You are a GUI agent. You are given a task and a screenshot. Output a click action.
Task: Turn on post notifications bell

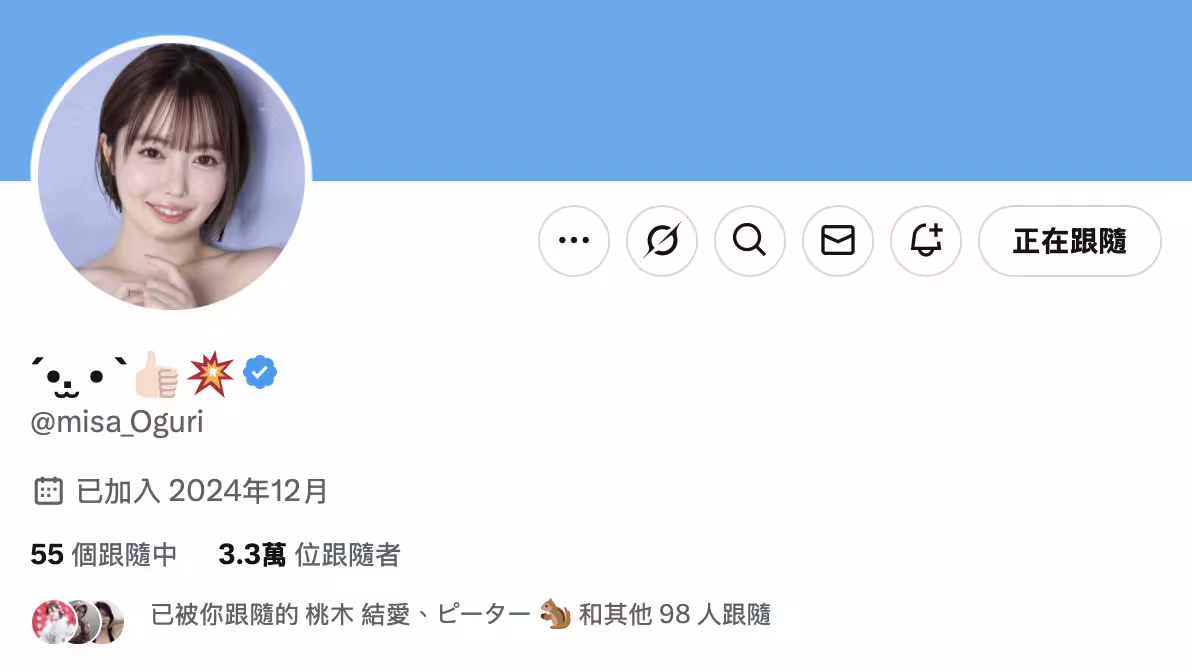click(x=926, y=240)
